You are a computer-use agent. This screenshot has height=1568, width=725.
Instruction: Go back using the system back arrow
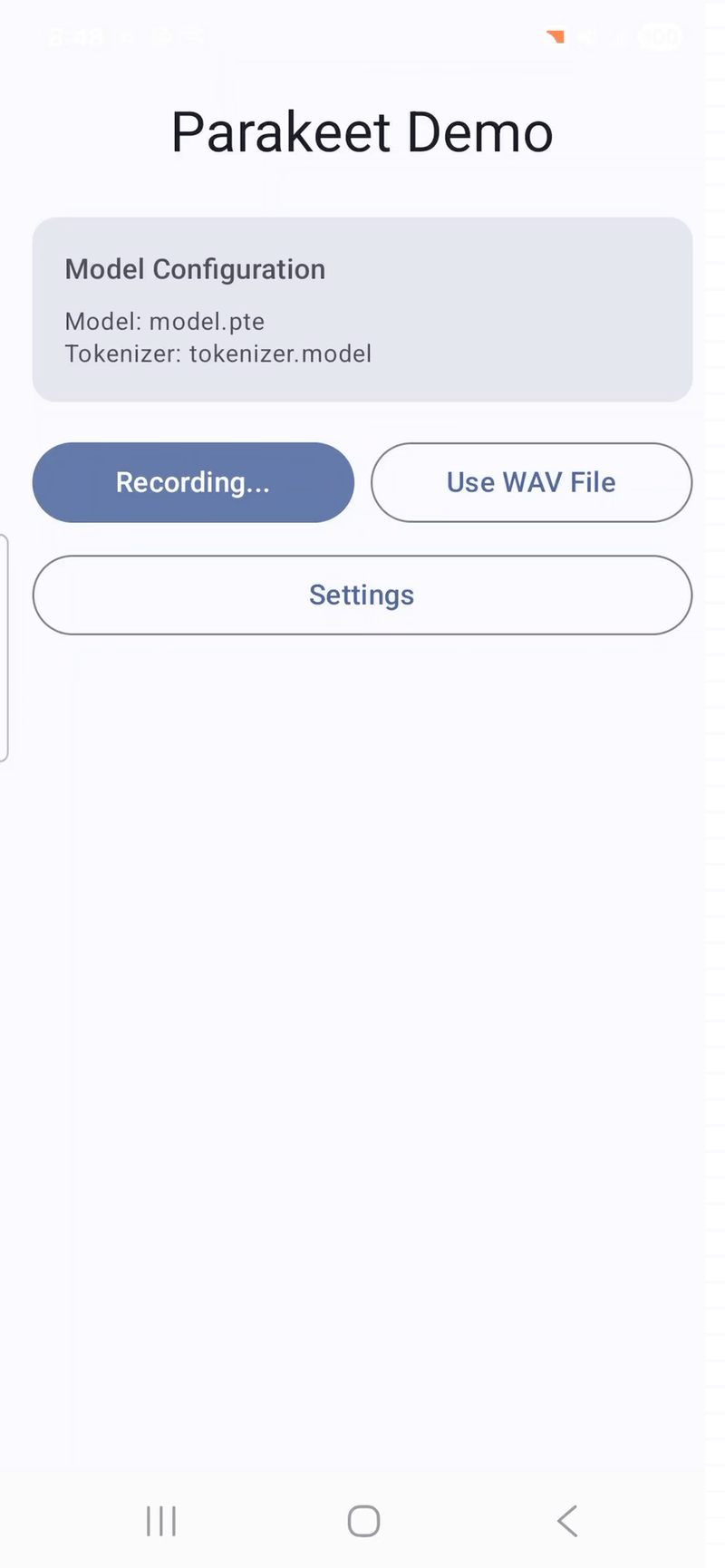click(x=567, y=1521)
